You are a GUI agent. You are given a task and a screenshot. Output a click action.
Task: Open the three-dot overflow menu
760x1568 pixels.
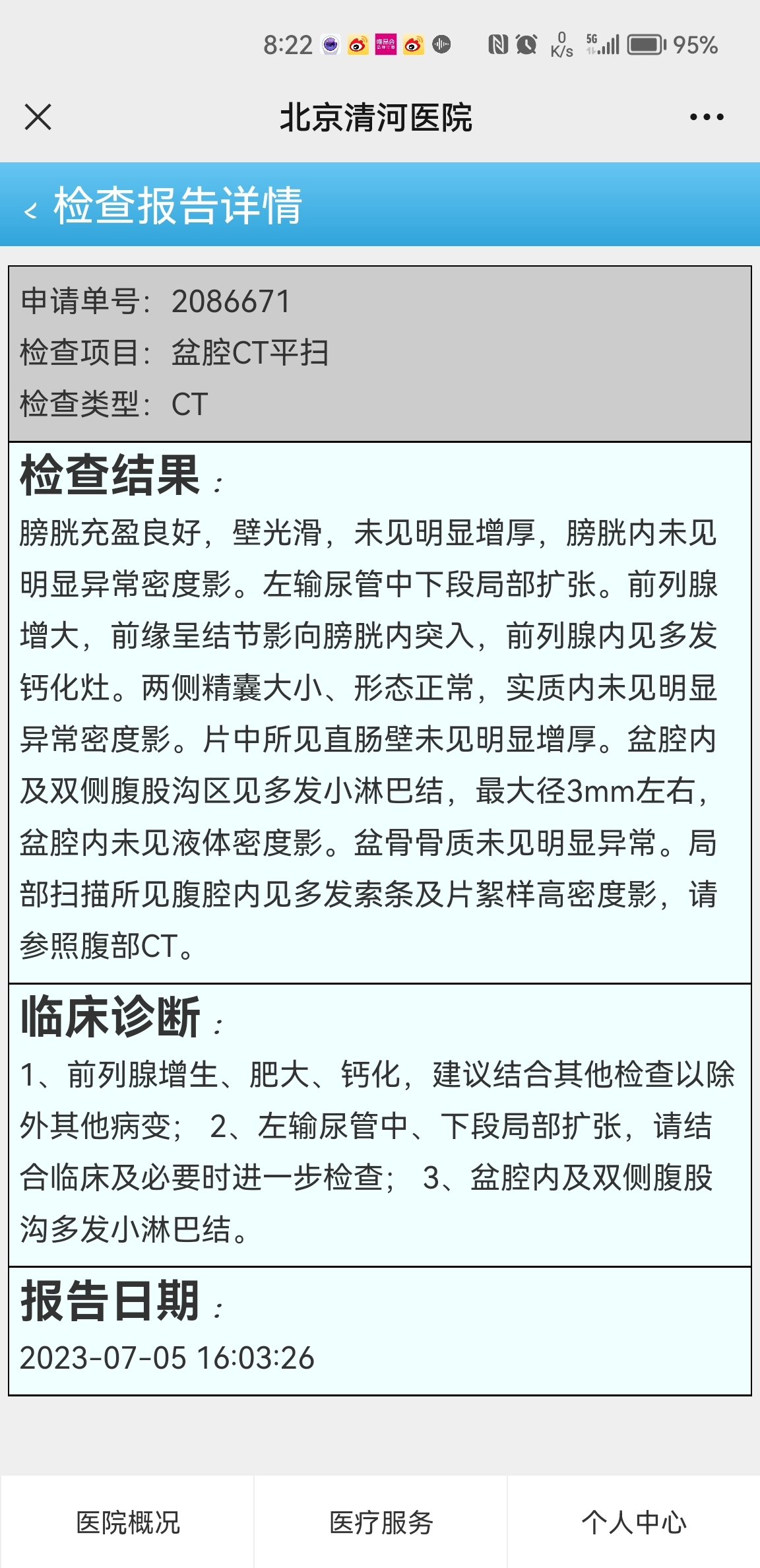tap(707, 117)
